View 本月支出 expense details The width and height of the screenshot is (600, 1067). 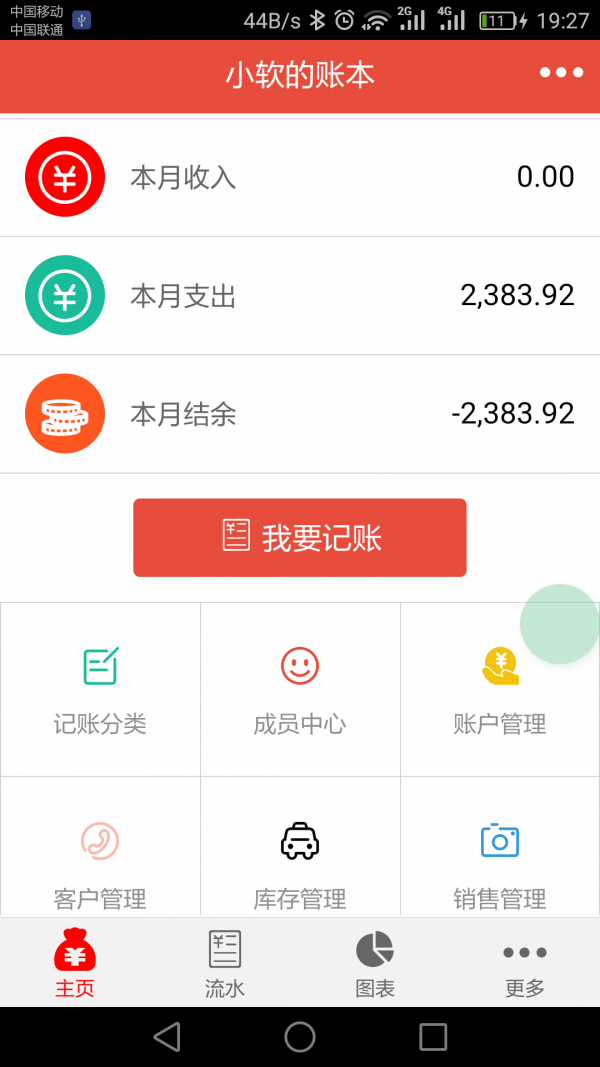(x=300, y=295)
